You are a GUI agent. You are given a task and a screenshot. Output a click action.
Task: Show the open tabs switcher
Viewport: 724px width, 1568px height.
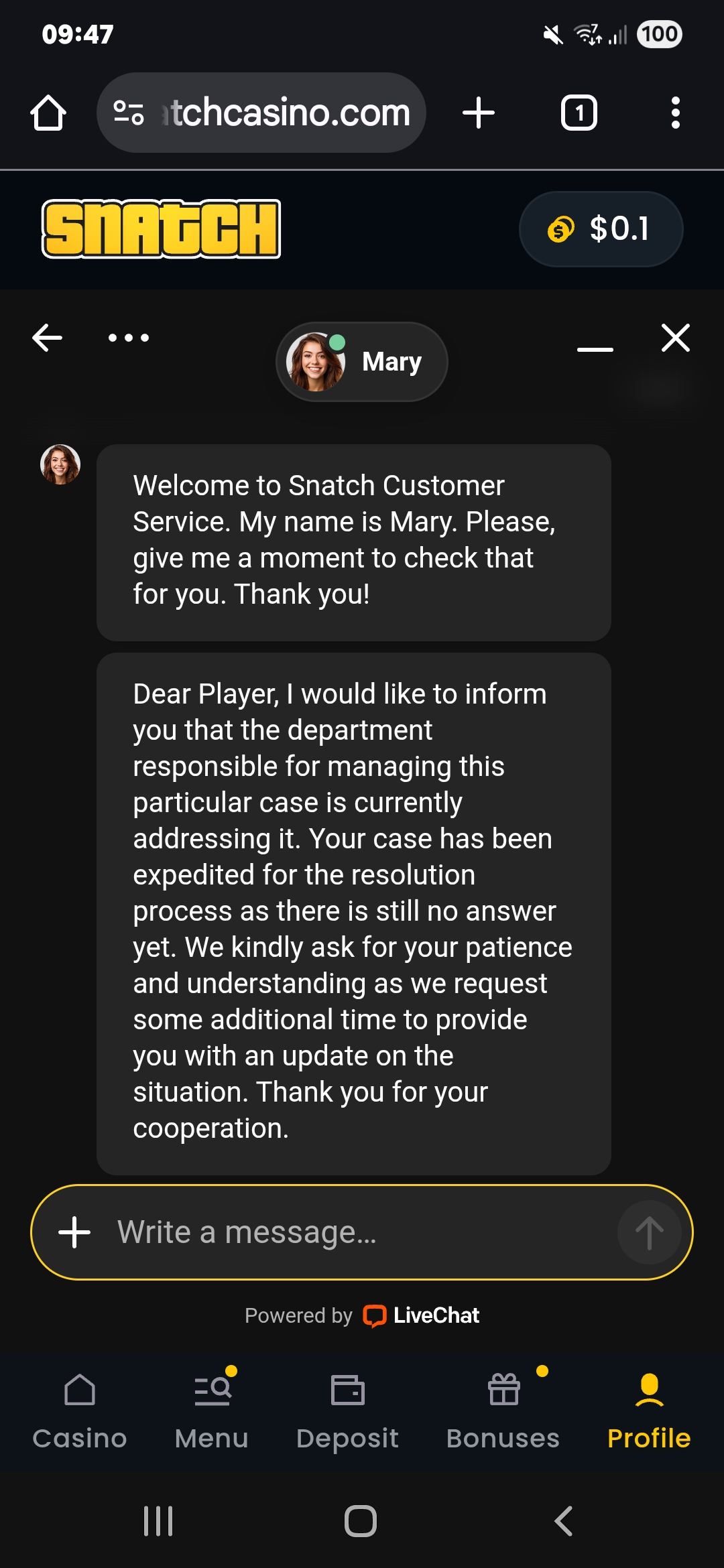tap(579, 113)
